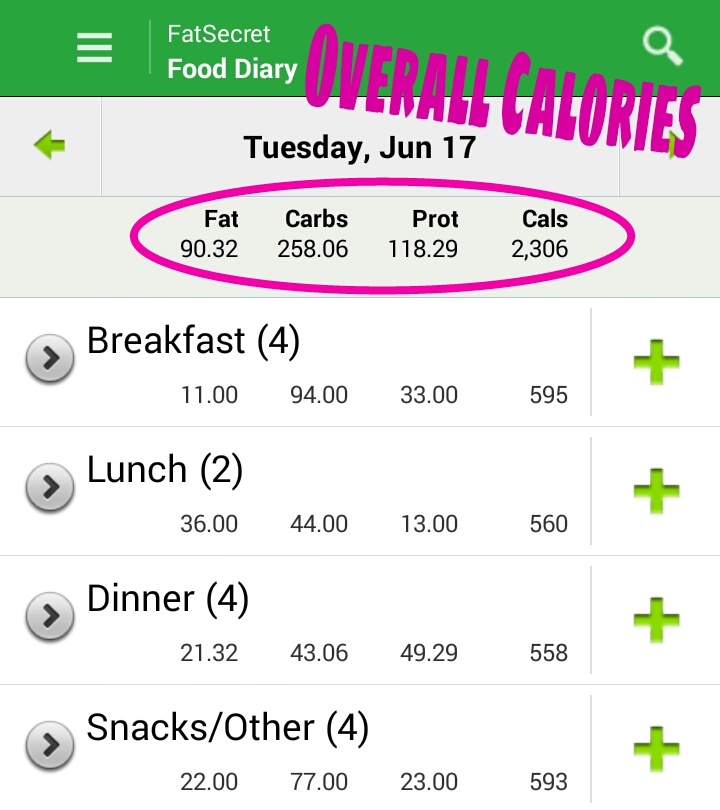Expand the Dinner meal entries
720x810 pixels.
click(49, 616)
